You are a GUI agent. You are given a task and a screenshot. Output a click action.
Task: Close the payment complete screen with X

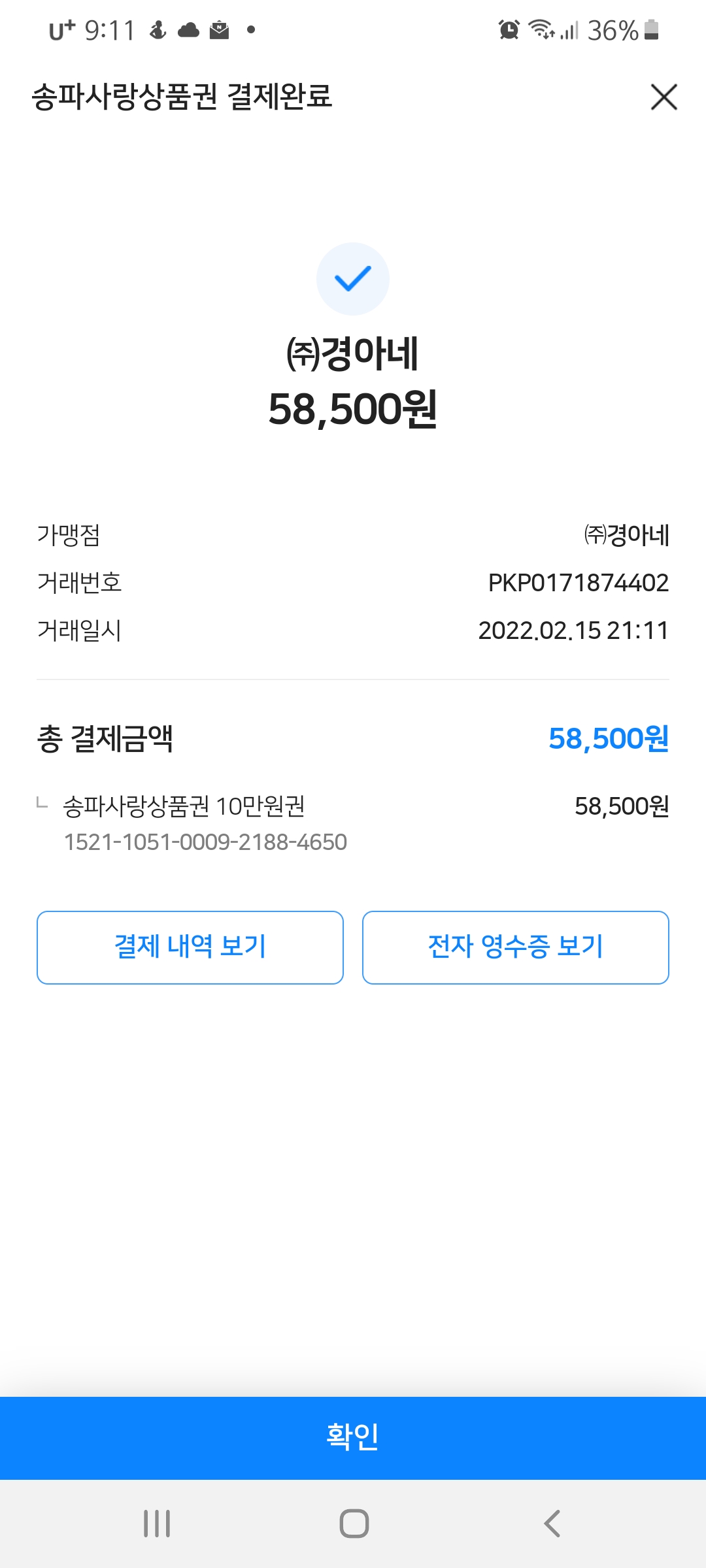(x=664, y=97)
